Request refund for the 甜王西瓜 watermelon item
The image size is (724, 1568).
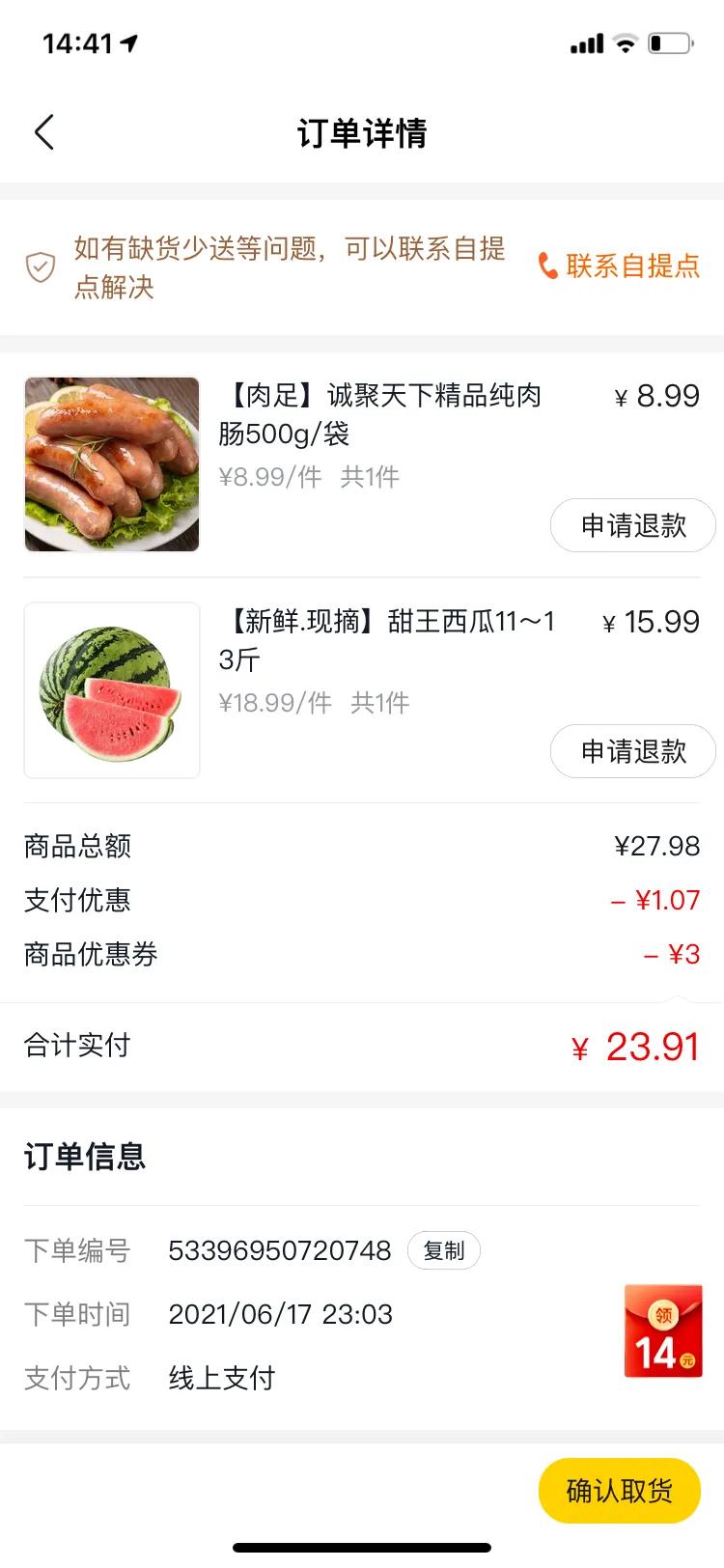click(x=632, y=751)
